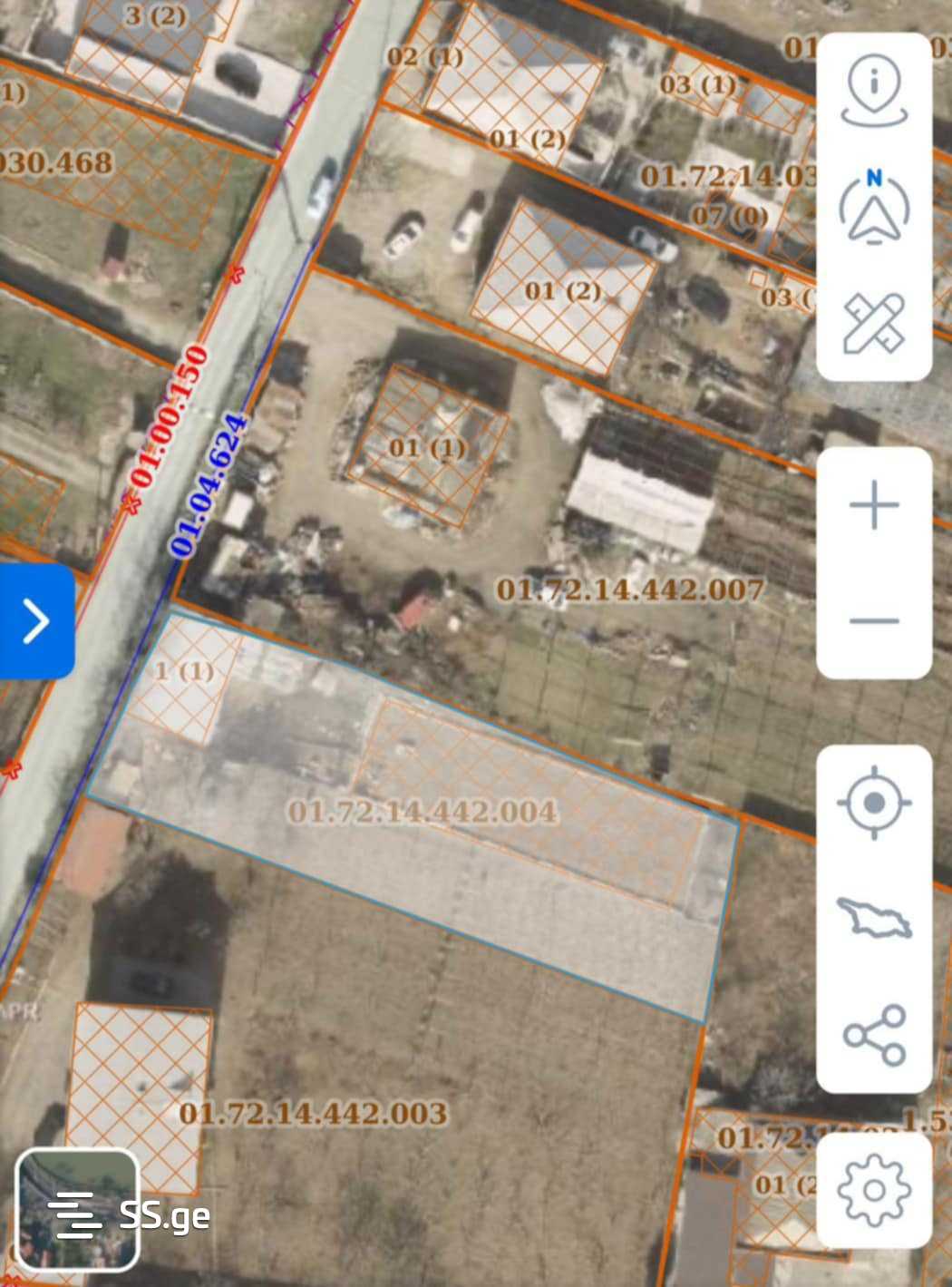The image size is (952, 1287).
Task: Open map settings gear
Action: (874, 1190)
